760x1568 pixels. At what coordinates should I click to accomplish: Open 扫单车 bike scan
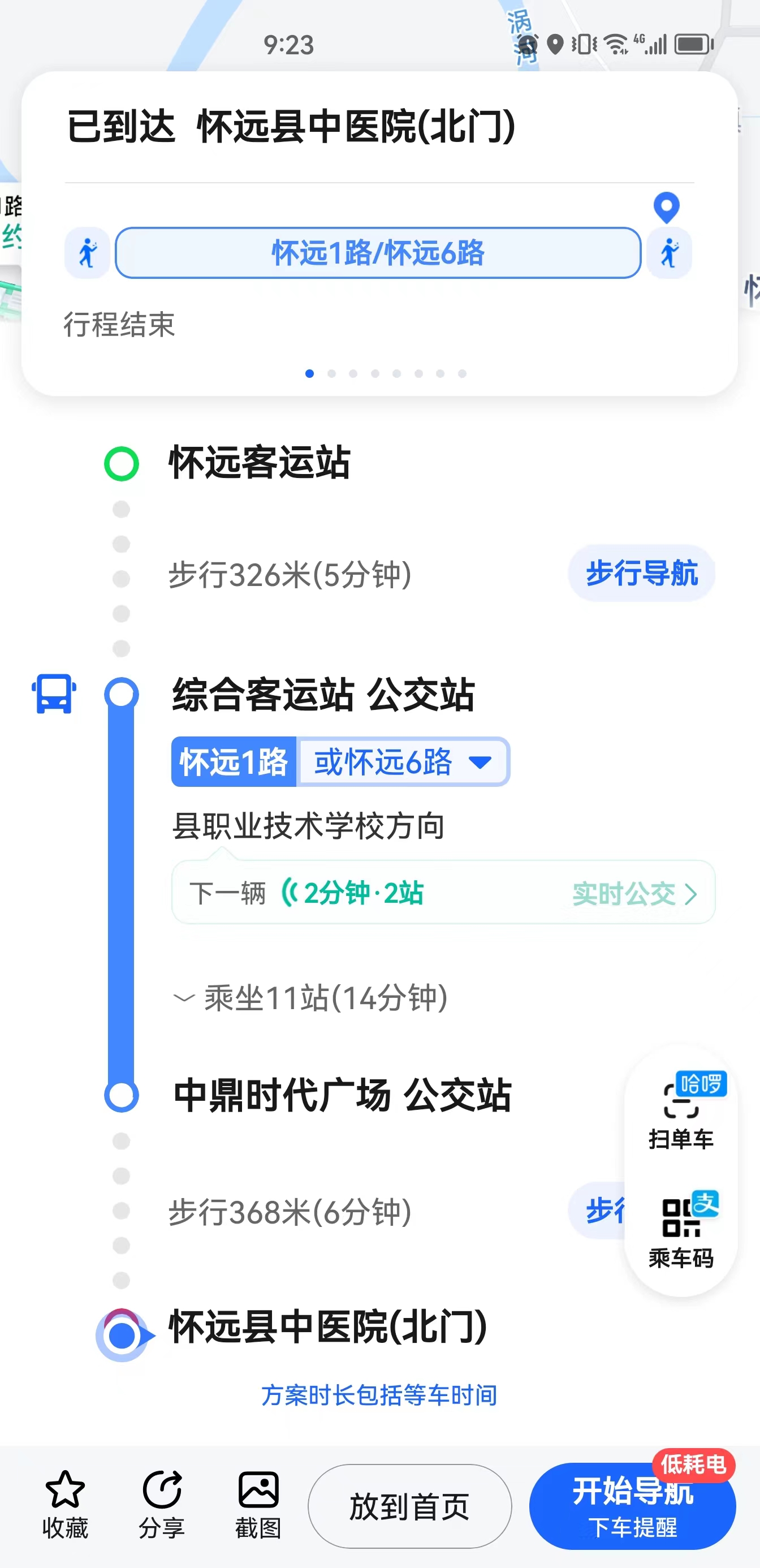pos(680,1112)
